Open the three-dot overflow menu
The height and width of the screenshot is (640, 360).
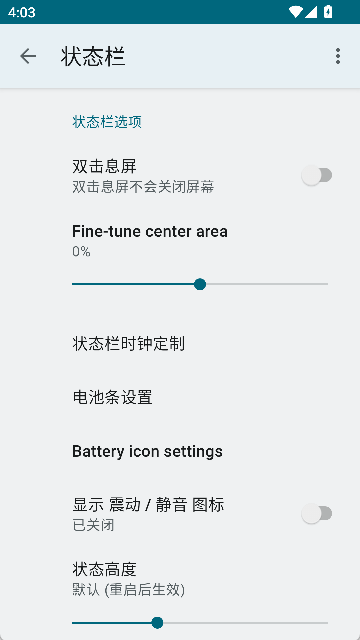(x=338, y=56)
